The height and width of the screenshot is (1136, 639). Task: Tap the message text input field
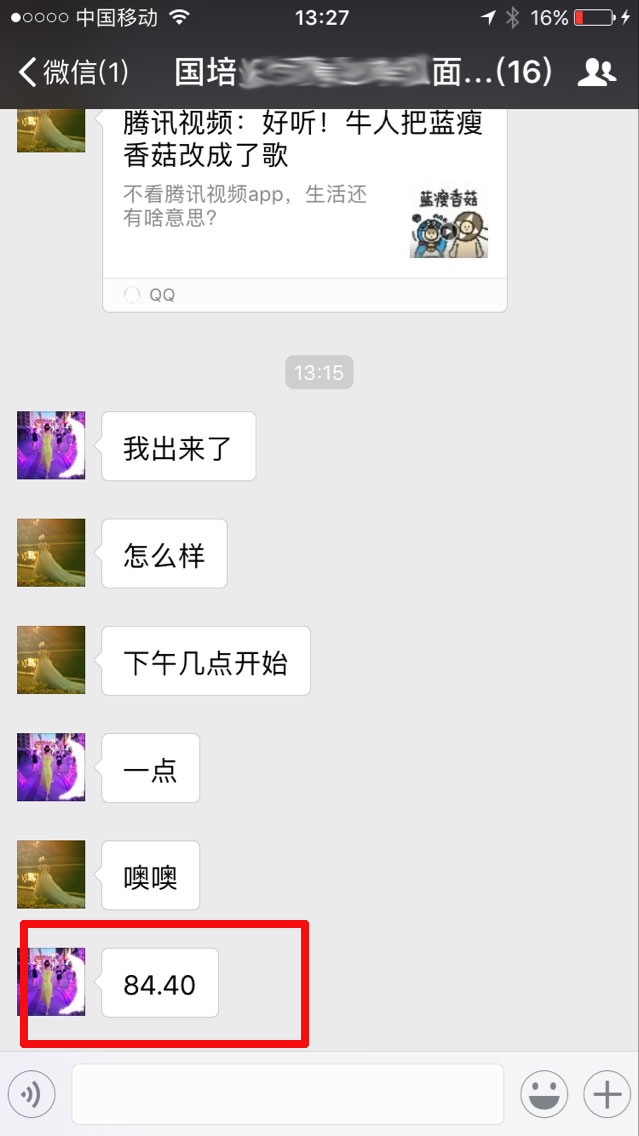pos(287,1094)
